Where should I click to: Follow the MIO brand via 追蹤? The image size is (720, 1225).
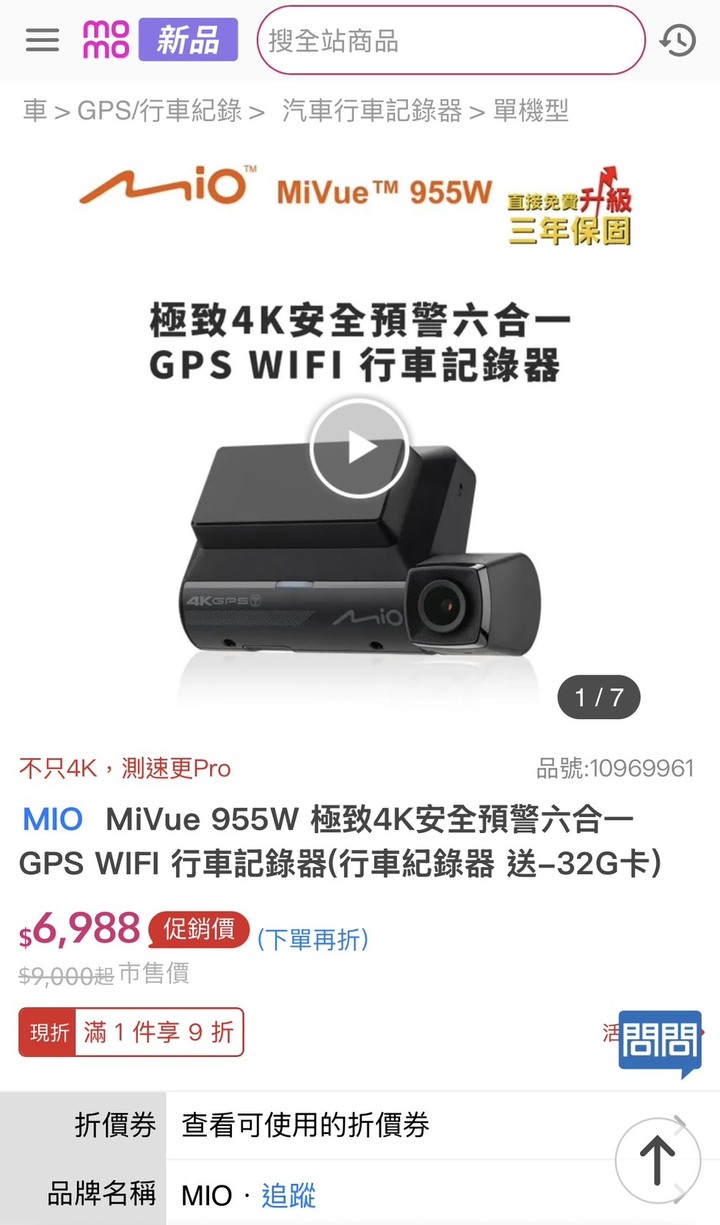(x=288, y=1195)
